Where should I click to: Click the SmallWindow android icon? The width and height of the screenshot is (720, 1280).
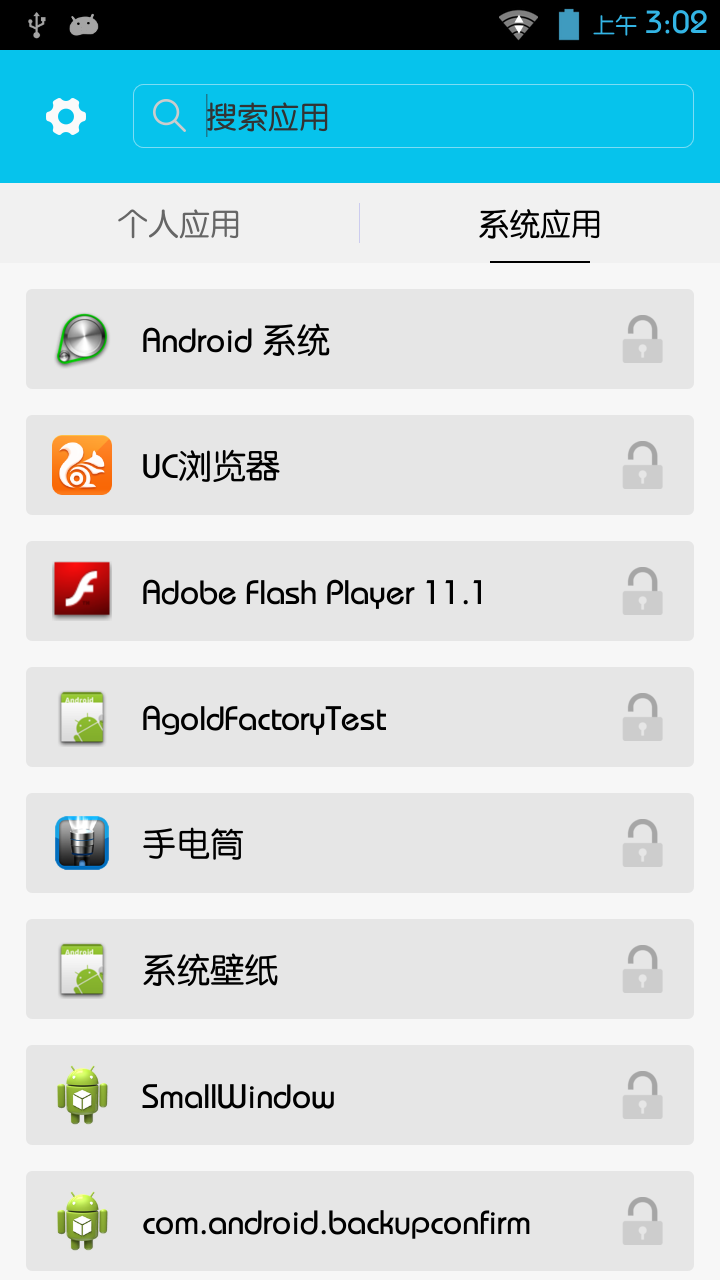point(81,1095)
